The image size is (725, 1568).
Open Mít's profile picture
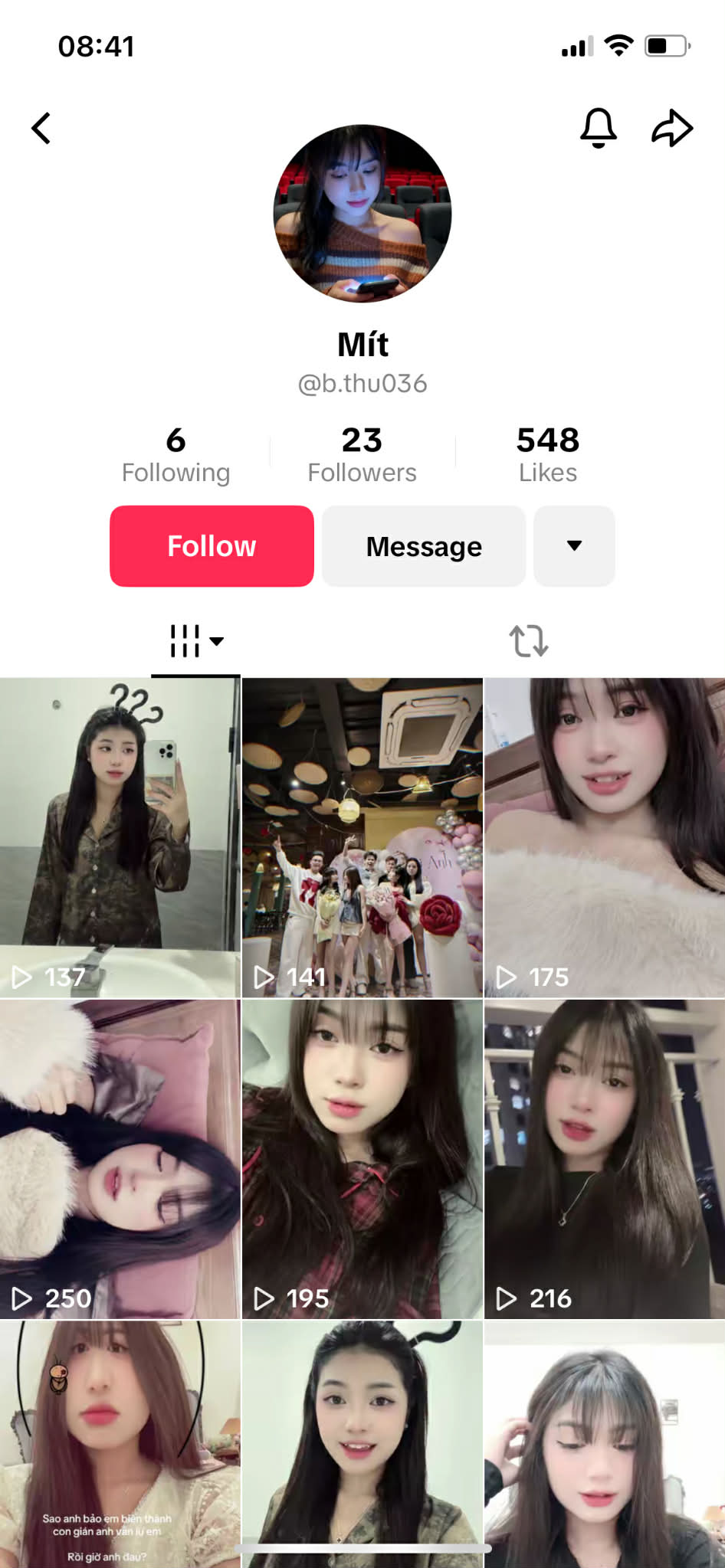[x=362, y=214]
